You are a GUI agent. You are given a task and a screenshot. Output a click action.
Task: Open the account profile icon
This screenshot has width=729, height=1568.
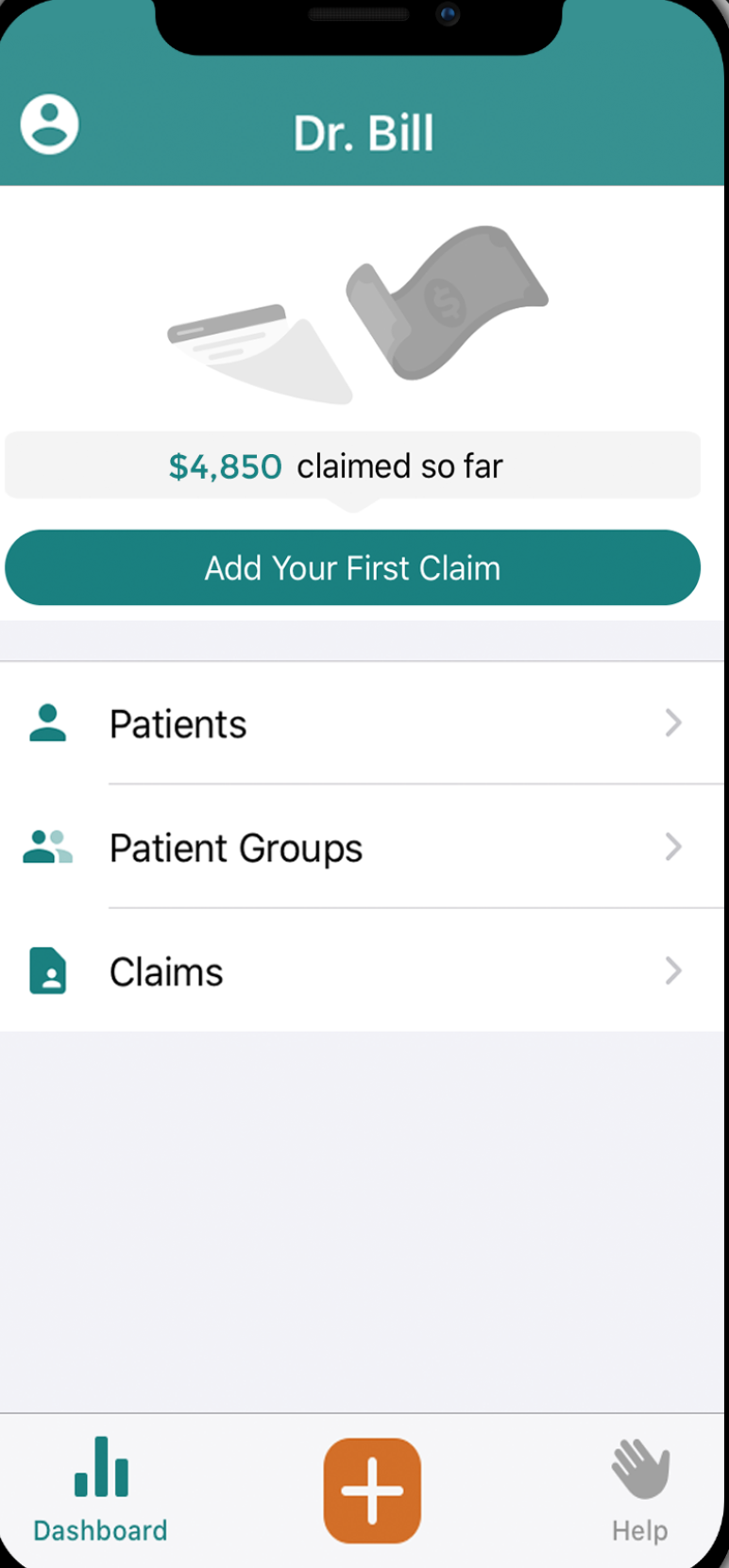point(47,124)
